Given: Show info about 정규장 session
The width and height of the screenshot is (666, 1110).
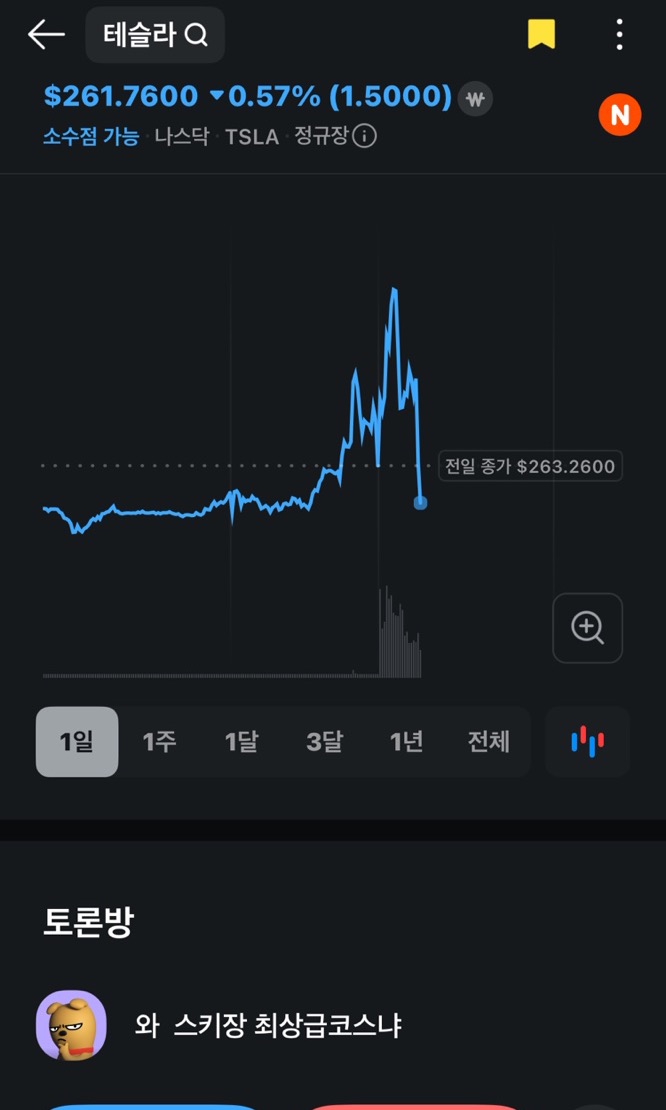Looking at the screenshot, I should [364, 136].
